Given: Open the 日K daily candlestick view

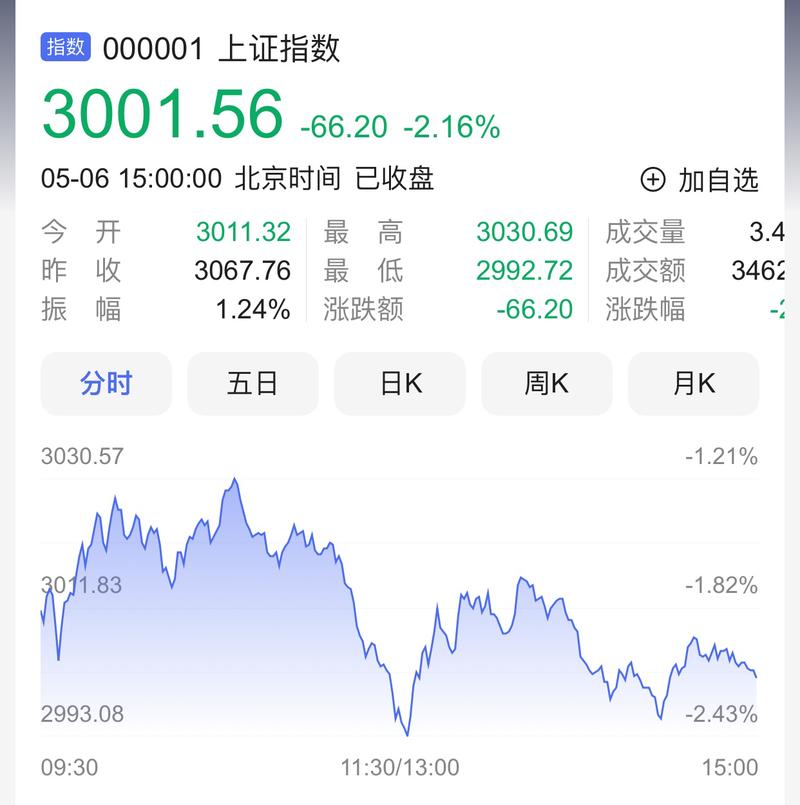Looking at the screenshot, I should pyautogui.click(x=399, y=383).
